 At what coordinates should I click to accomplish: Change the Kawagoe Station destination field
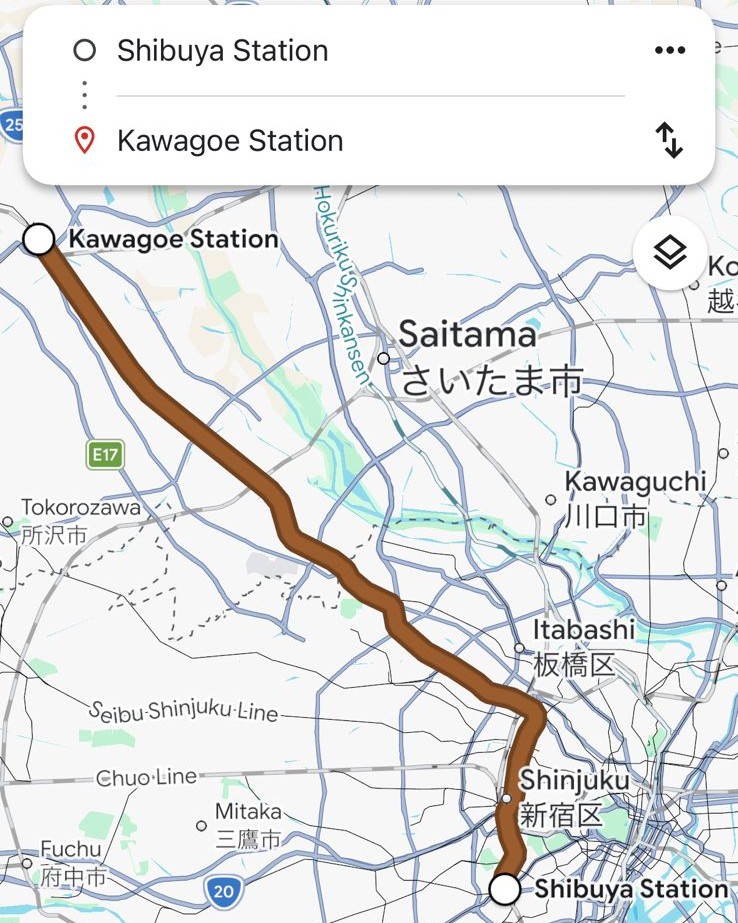(230, 141)
